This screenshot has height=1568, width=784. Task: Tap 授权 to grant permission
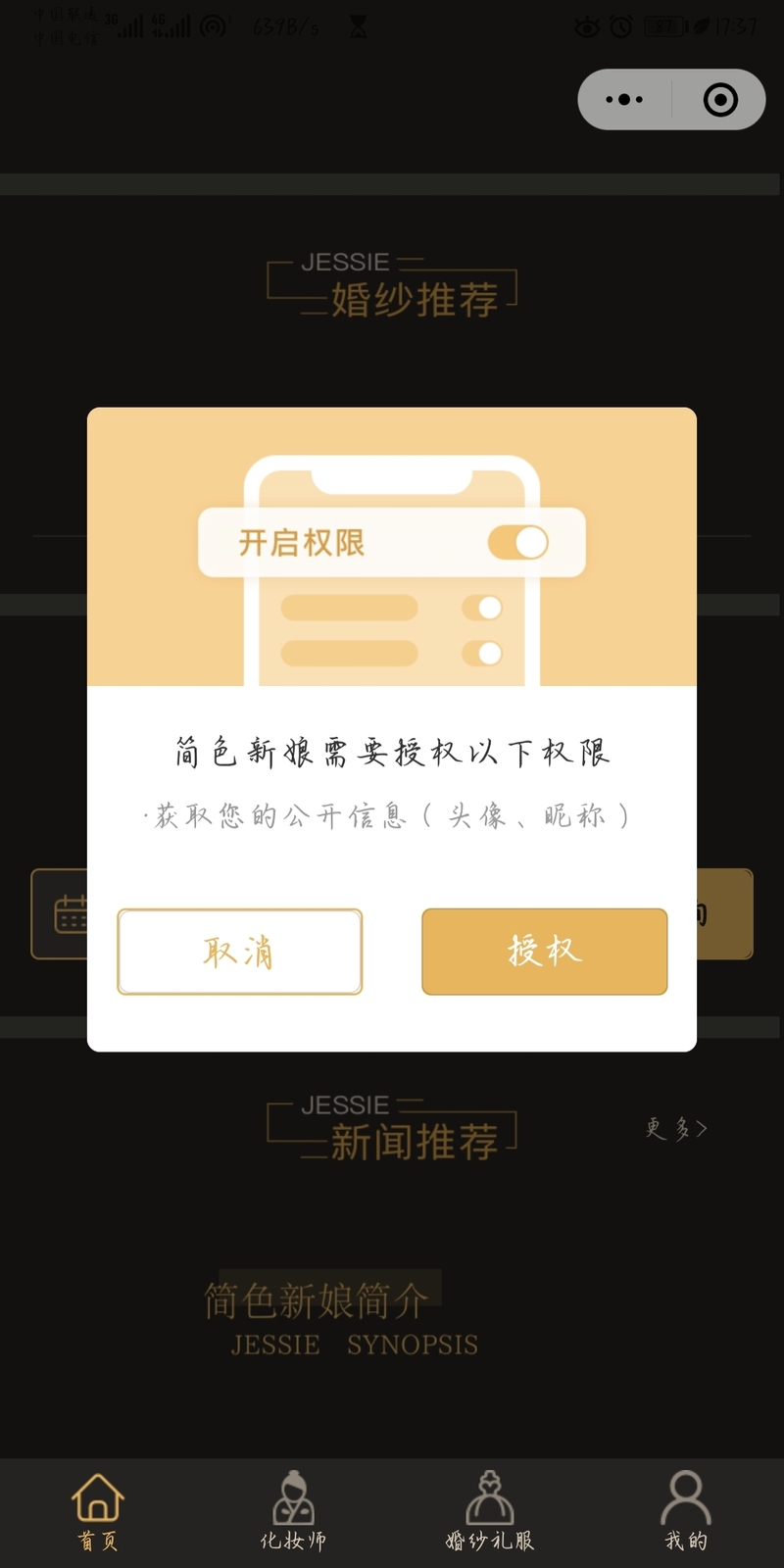544,952
